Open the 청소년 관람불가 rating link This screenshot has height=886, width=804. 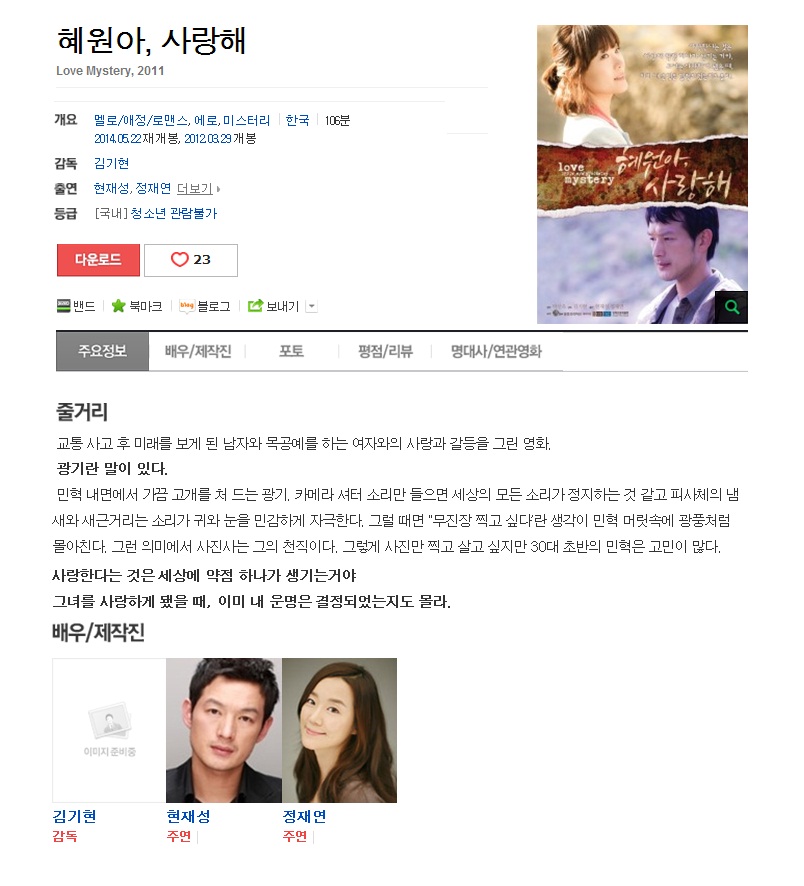point(173,213)
